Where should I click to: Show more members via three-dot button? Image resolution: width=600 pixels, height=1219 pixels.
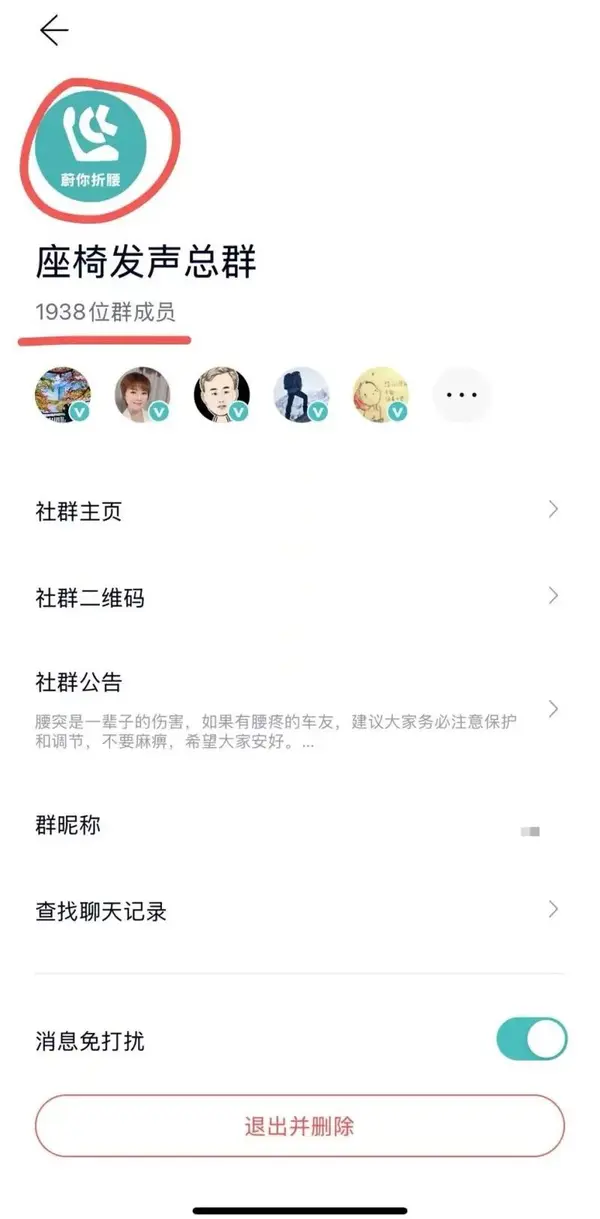462,395
